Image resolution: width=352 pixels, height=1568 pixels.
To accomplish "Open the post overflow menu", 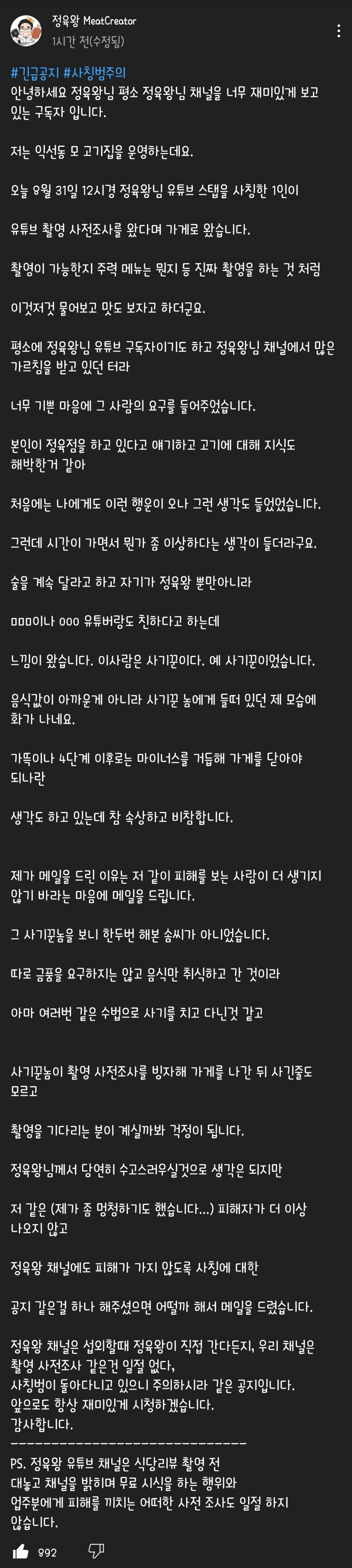I will coord(339,31).
